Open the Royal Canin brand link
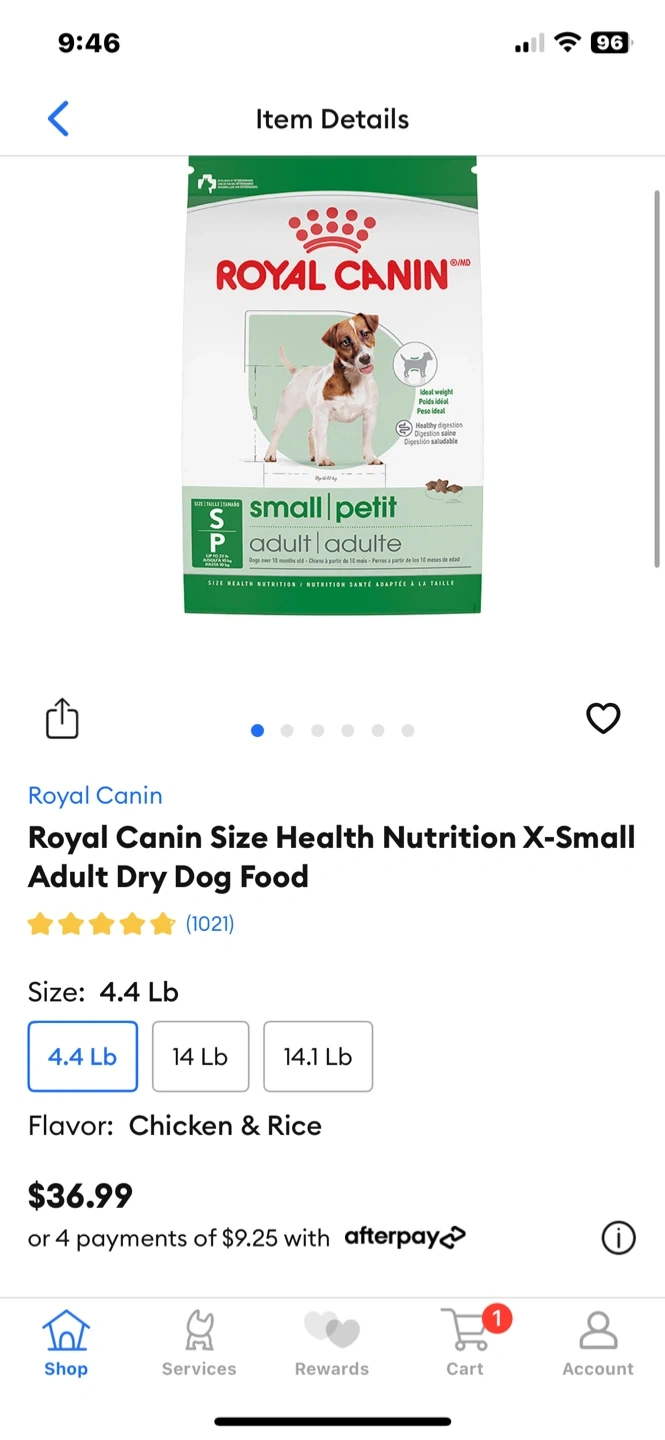665x1440 pixels. pyautogui.click(x=95, y=796)
